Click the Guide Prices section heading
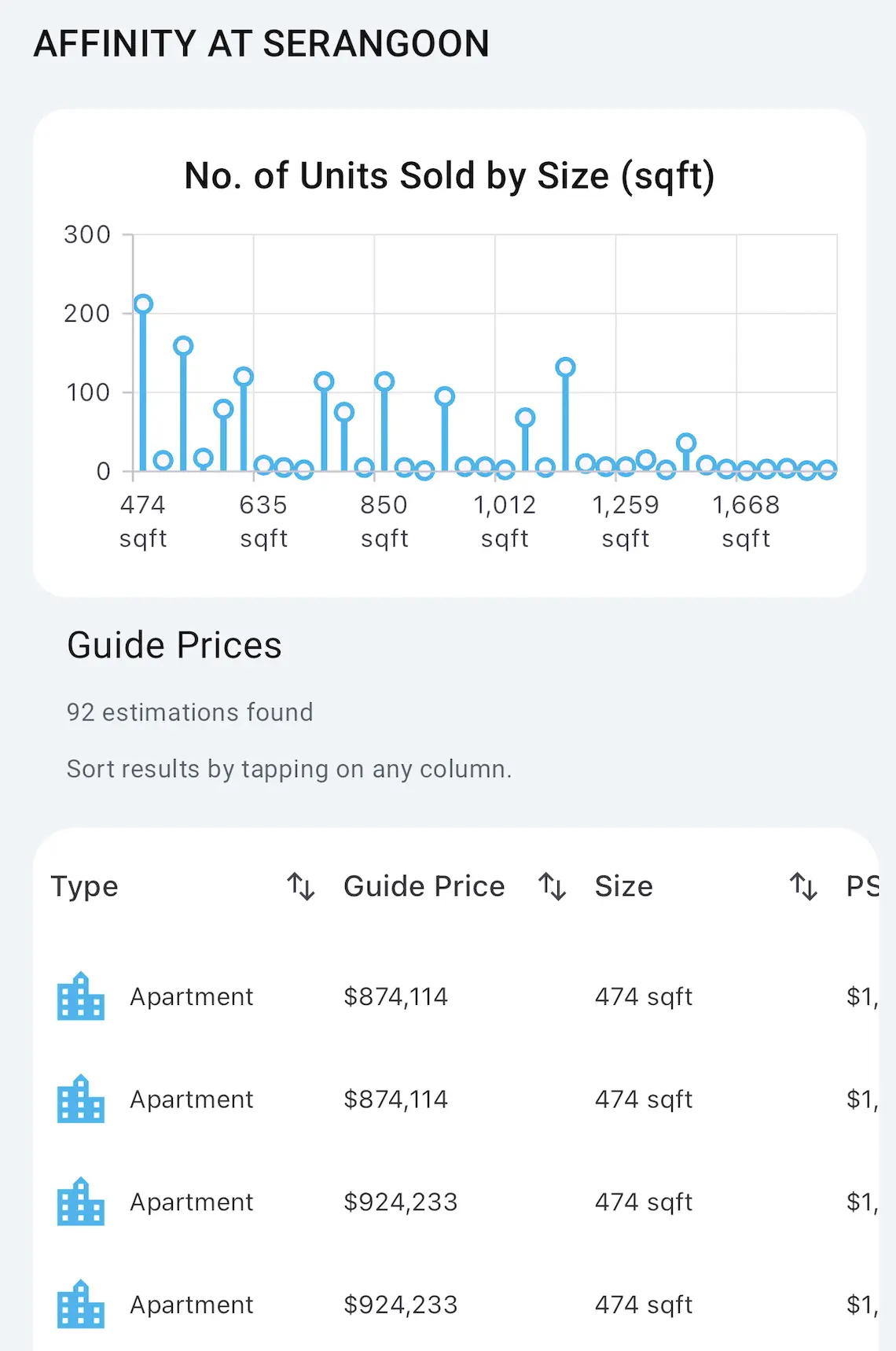The width and height of the screenshot is (896, 1351). point(174,645)
